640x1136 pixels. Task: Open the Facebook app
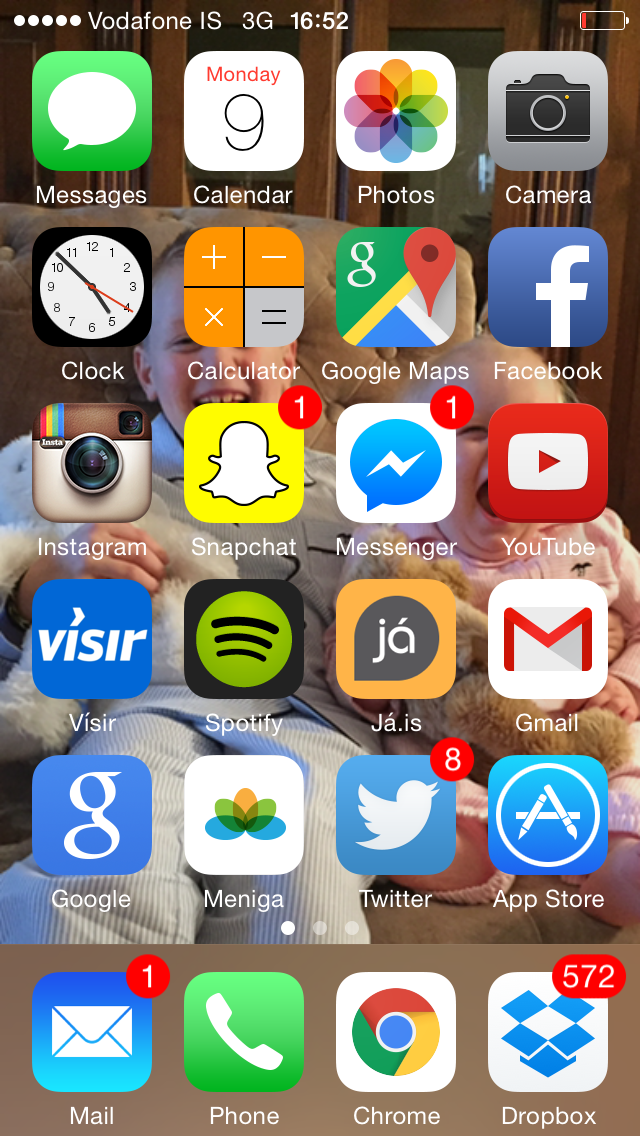(548, 287)
